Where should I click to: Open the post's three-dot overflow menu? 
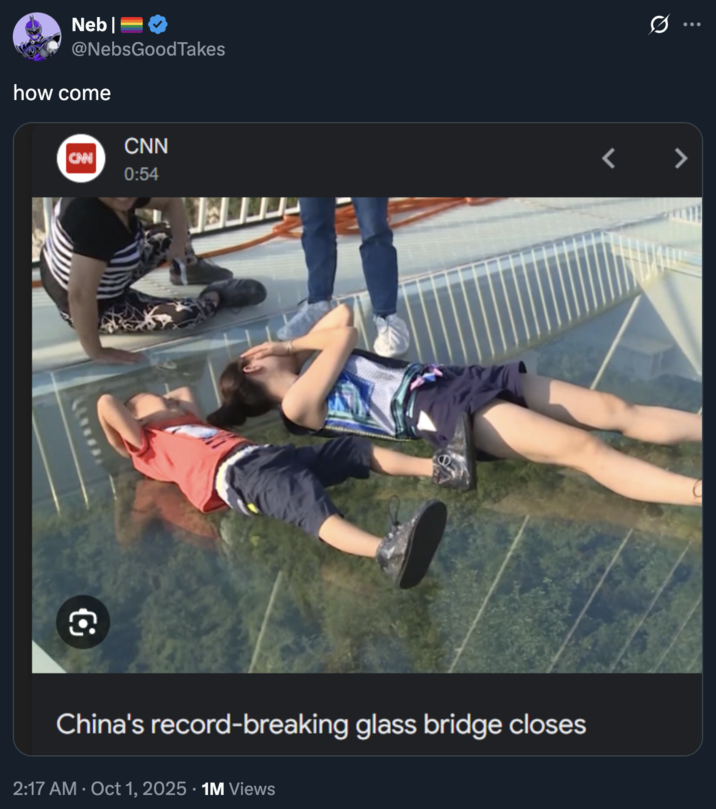pos(692,25)
